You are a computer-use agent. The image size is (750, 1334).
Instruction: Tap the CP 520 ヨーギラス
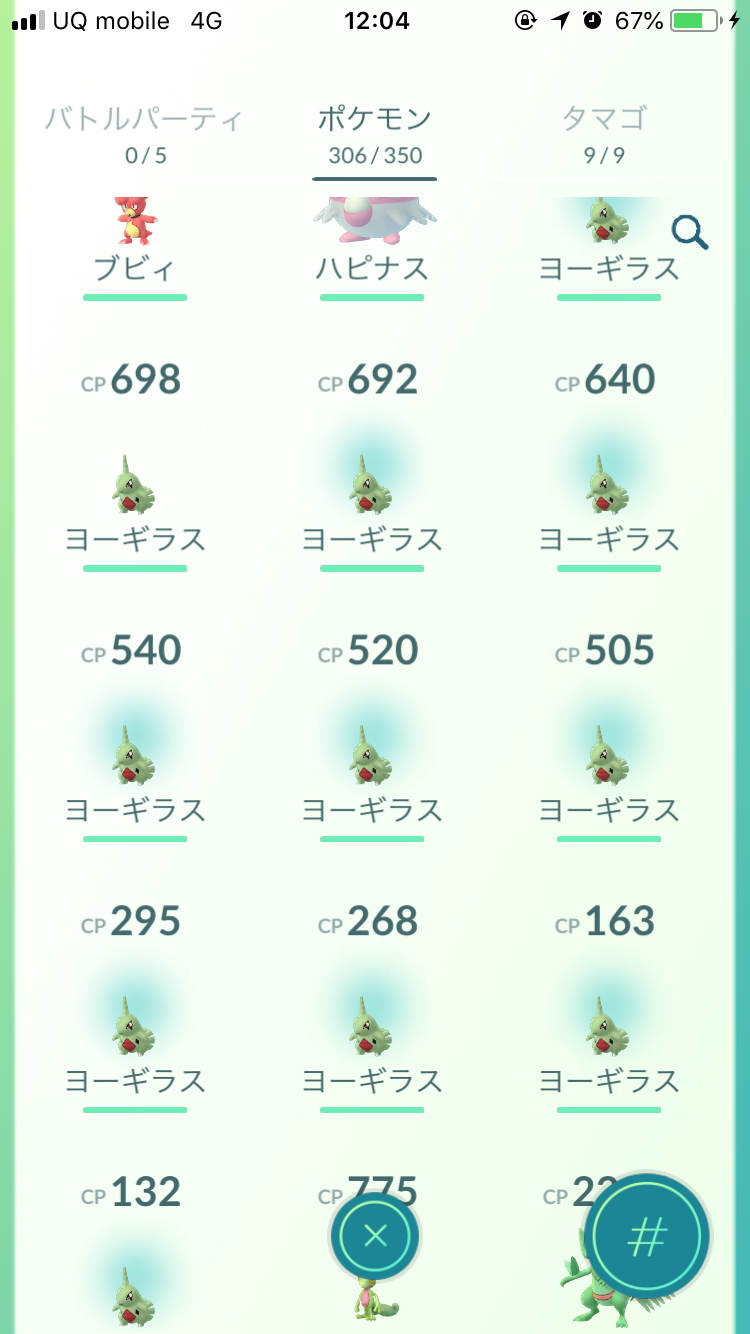372,735
